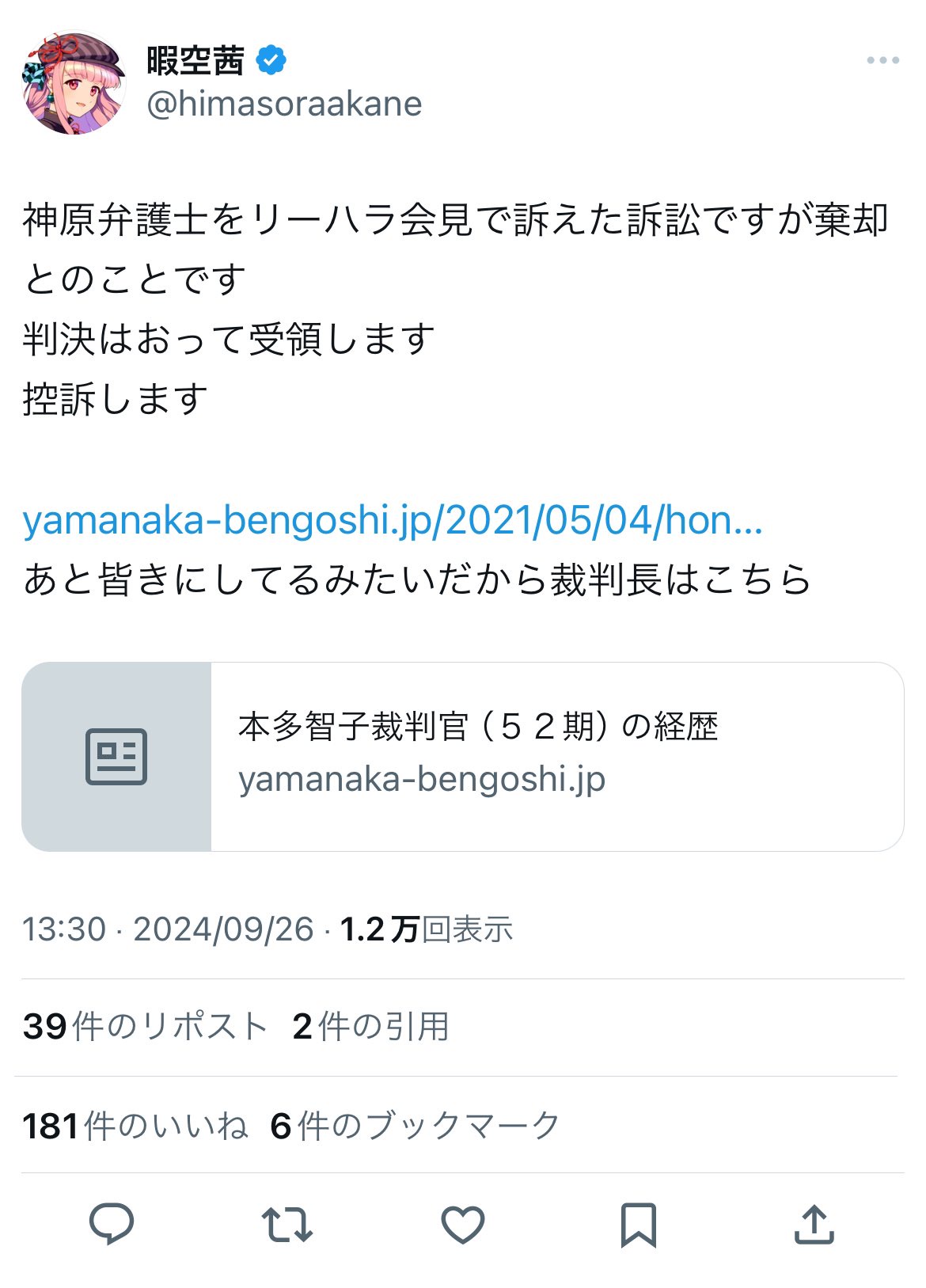Follow the yamanaka-bengoshi.jp/2021/05/04 link

click(x=393, y=520)
